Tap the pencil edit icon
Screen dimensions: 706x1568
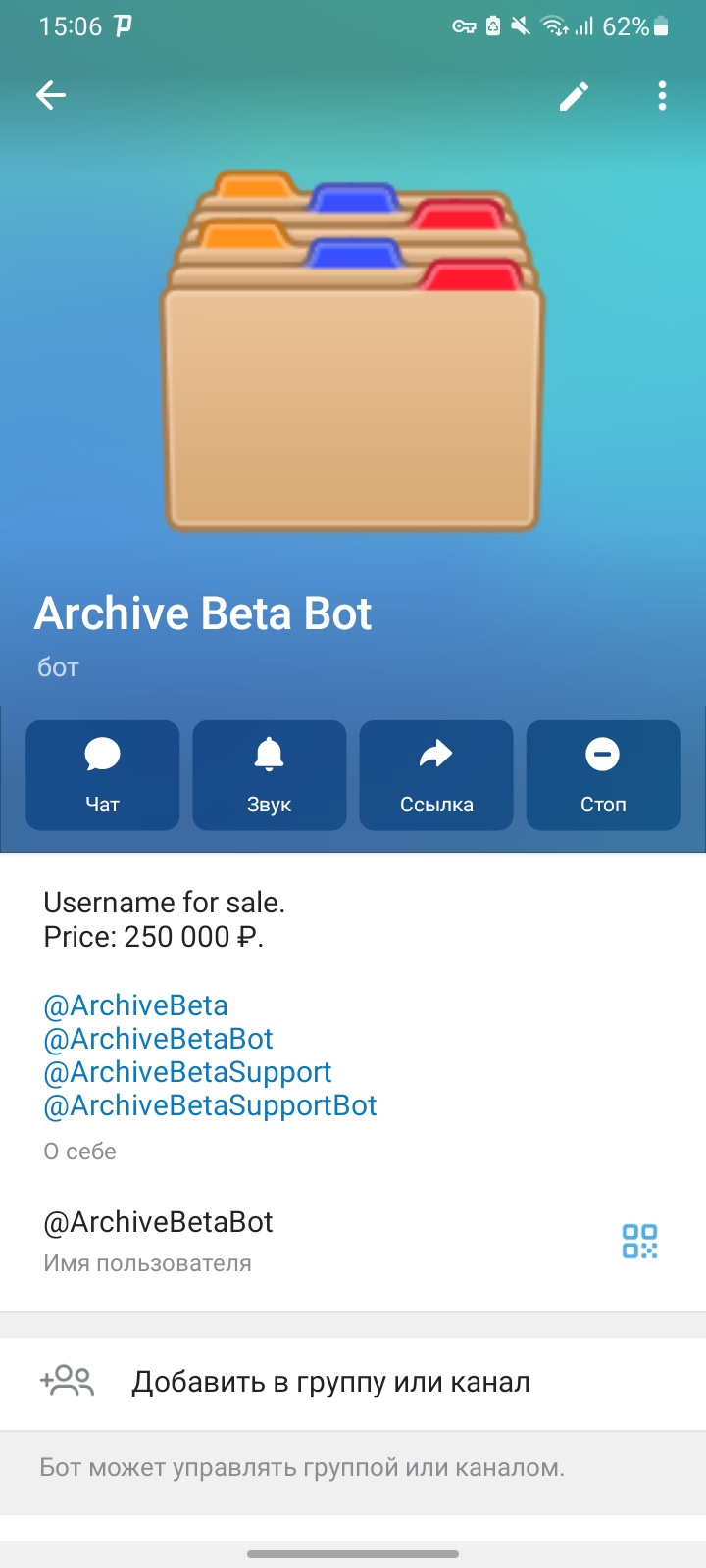coord(574,96)
